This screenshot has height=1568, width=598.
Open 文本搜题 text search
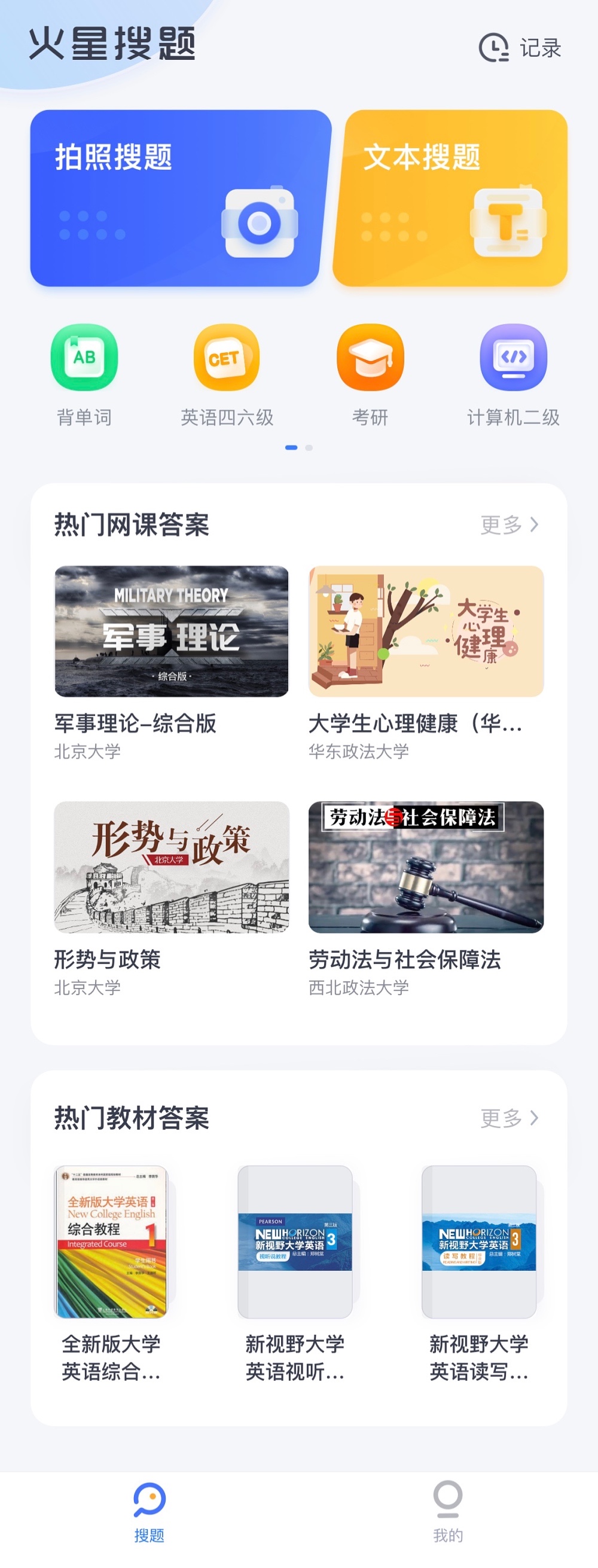pos(451,198)
